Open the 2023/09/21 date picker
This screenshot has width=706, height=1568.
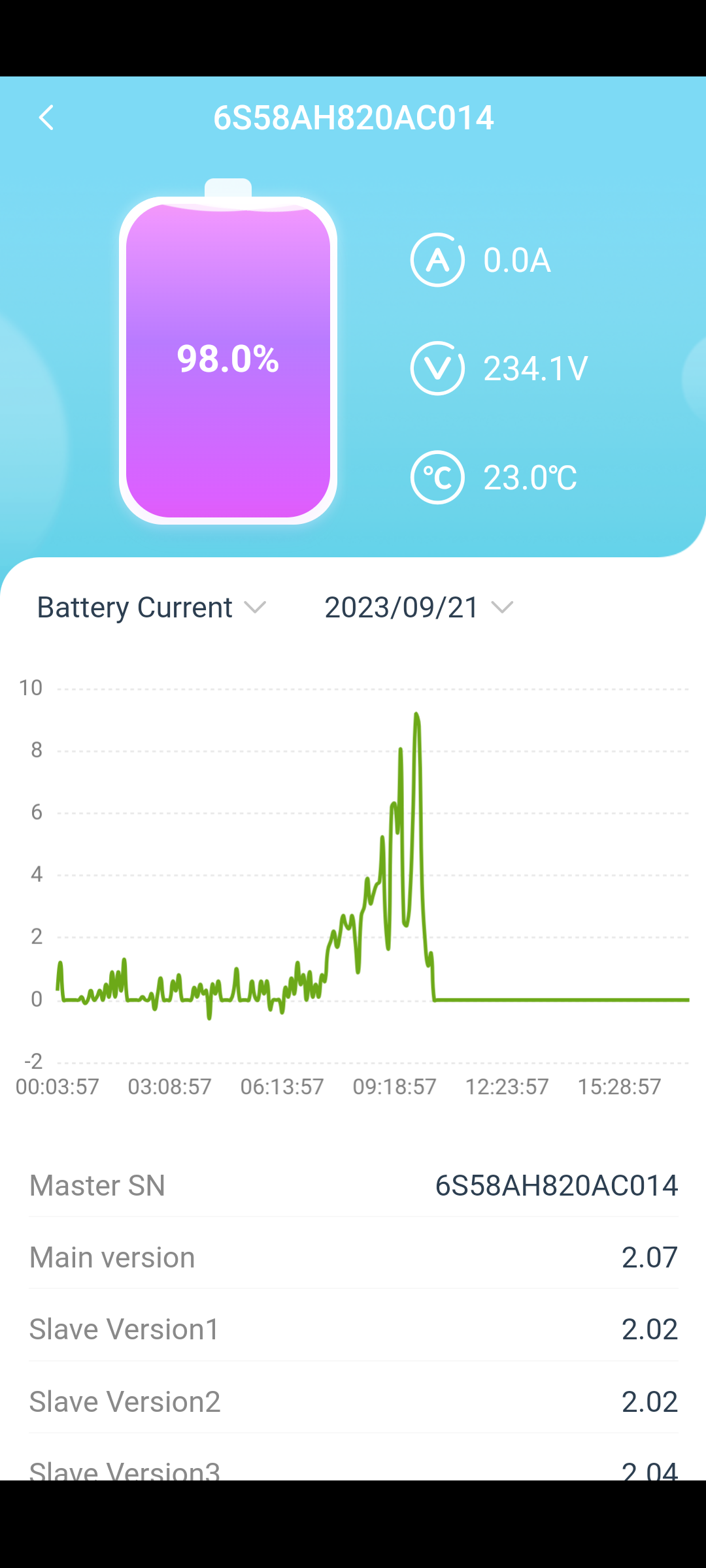418,608
